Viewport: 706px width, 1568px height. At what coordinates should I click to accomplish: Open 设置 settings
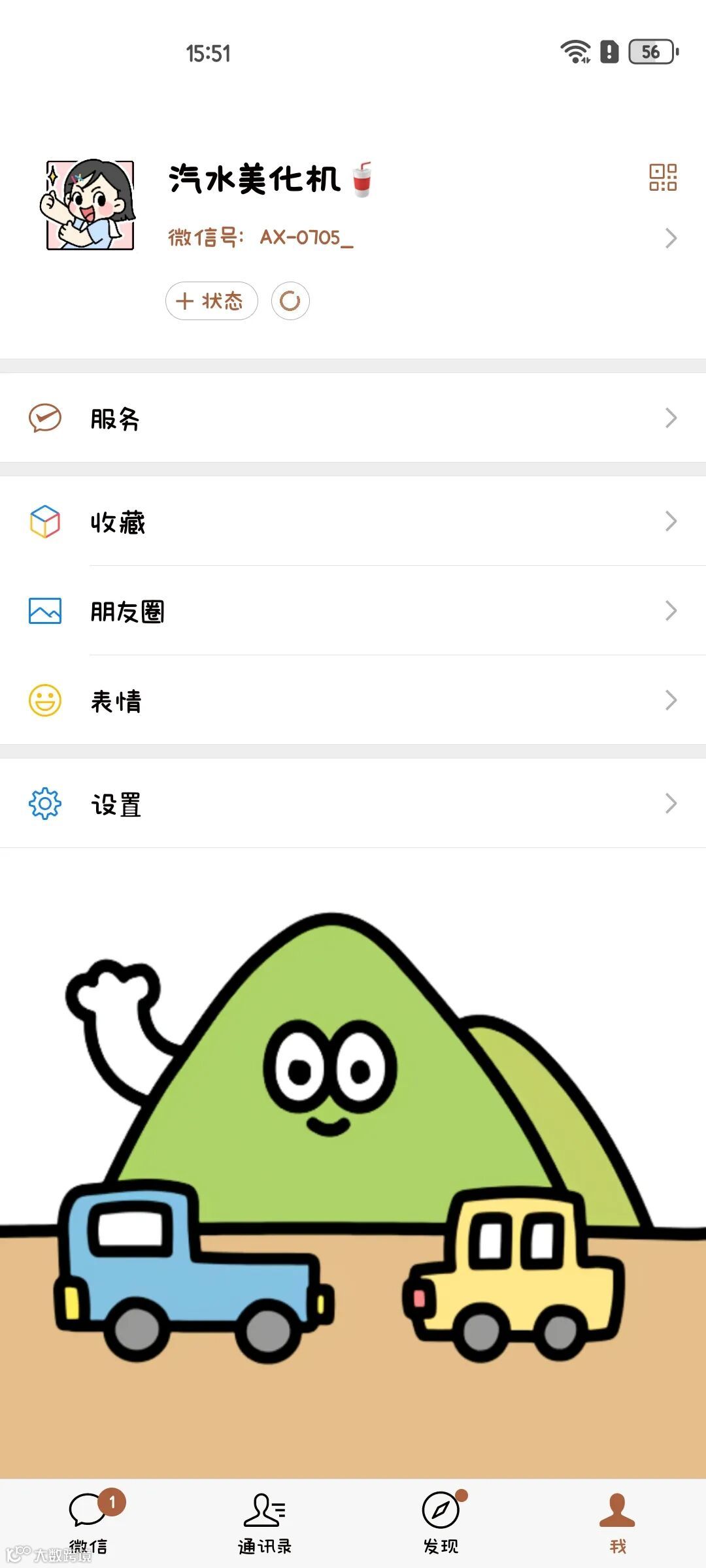coord(353,804)
